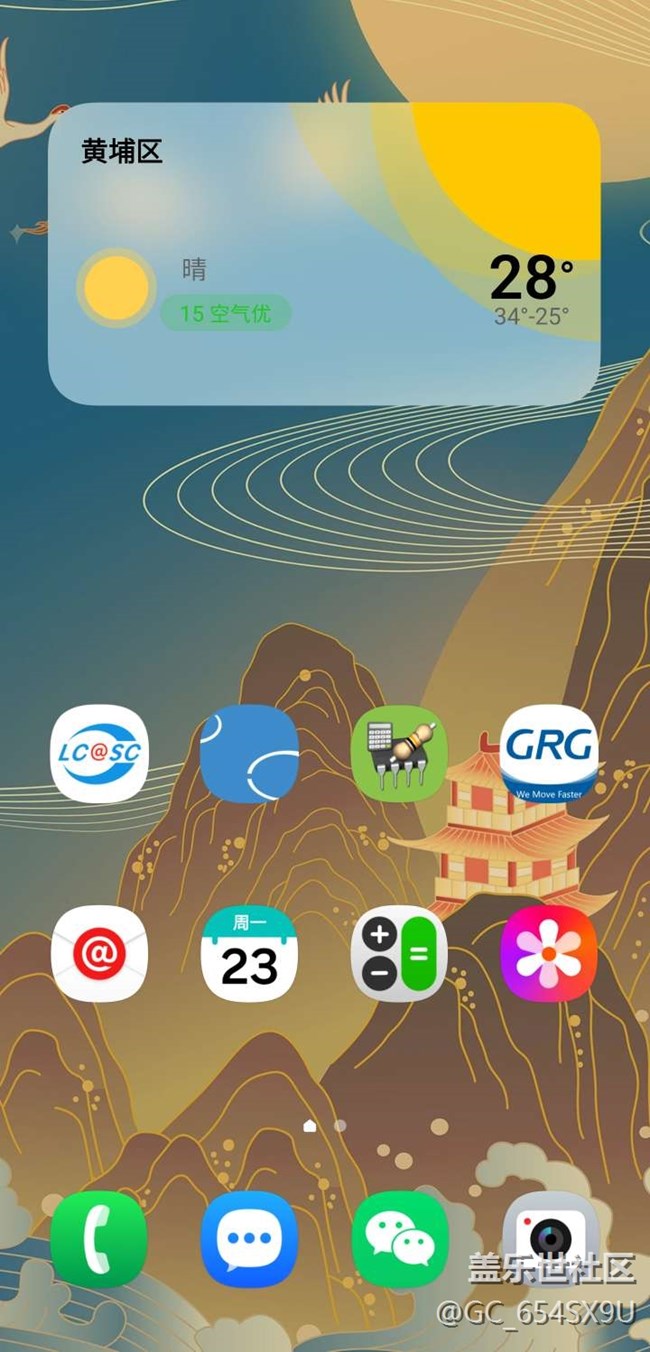Screen dimensions: 650x1352
Task: Launch the calculator app
Action: pos(399,953)
